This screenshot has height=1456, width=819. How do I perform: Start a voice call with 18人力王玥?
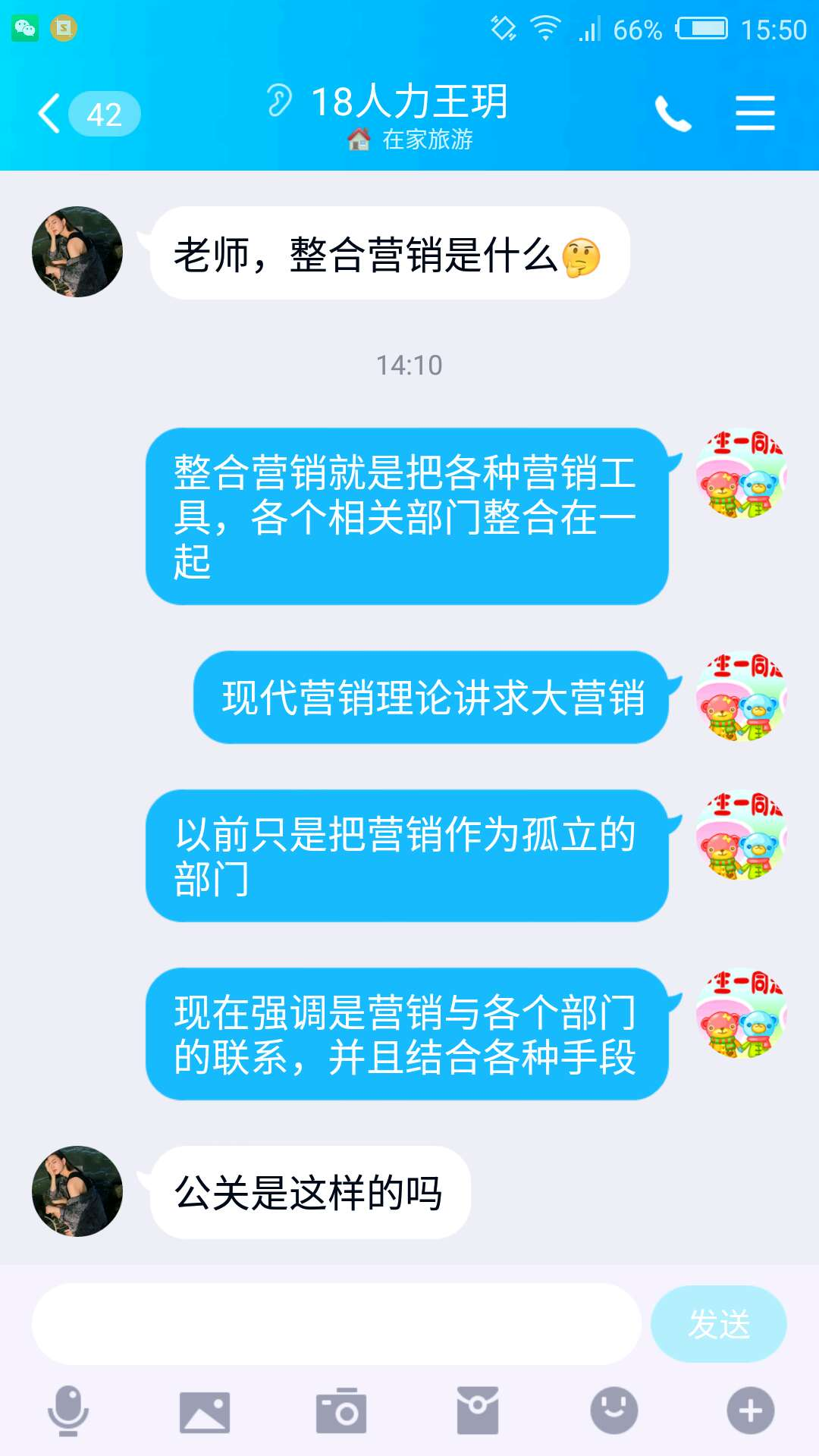(673, 114)
